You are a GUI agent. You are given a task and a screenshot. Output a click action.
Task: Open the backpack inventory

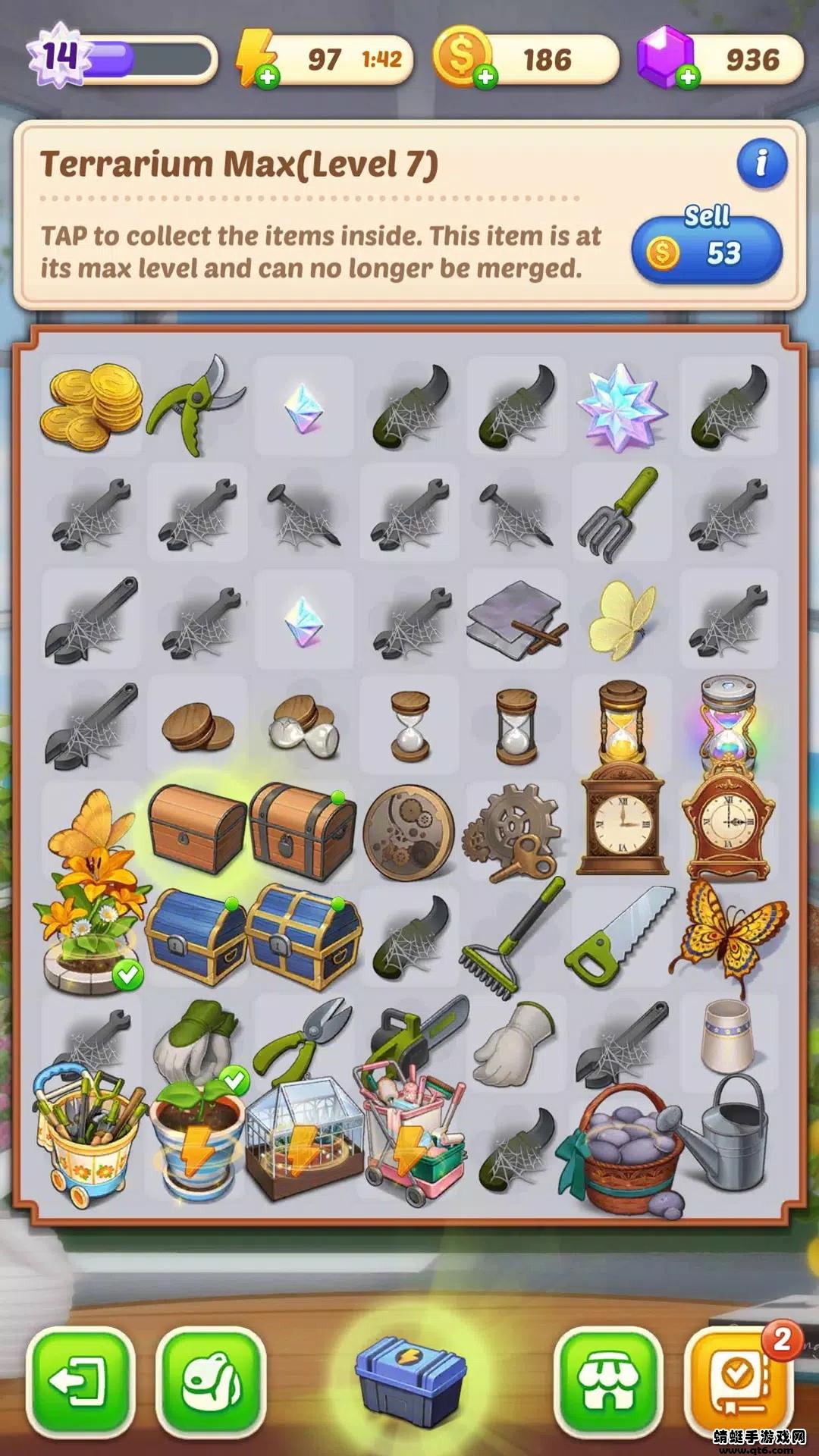[x=212, y=1382]
